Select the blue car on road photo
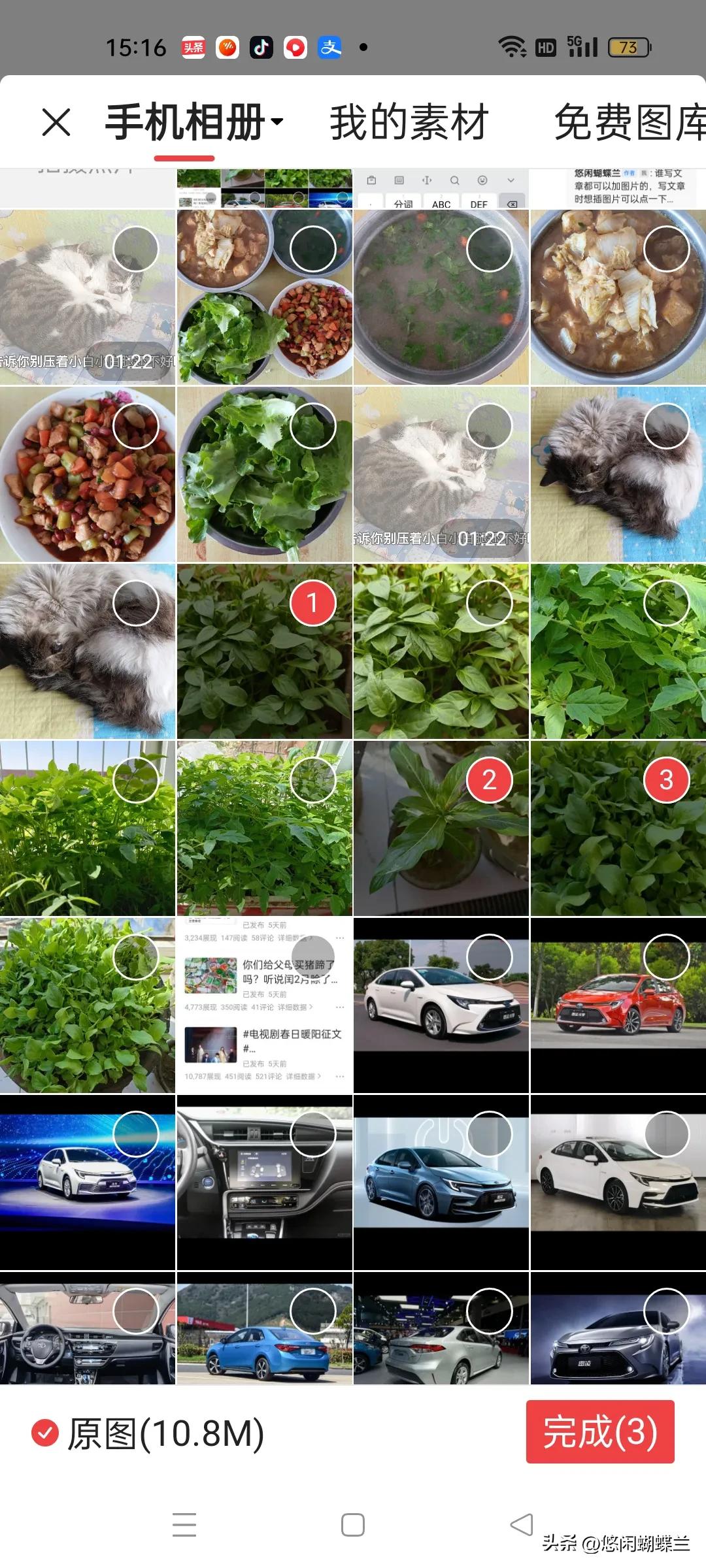Screen dimensions: 706x1568 pyautogui.click(x=312, y=1311)
